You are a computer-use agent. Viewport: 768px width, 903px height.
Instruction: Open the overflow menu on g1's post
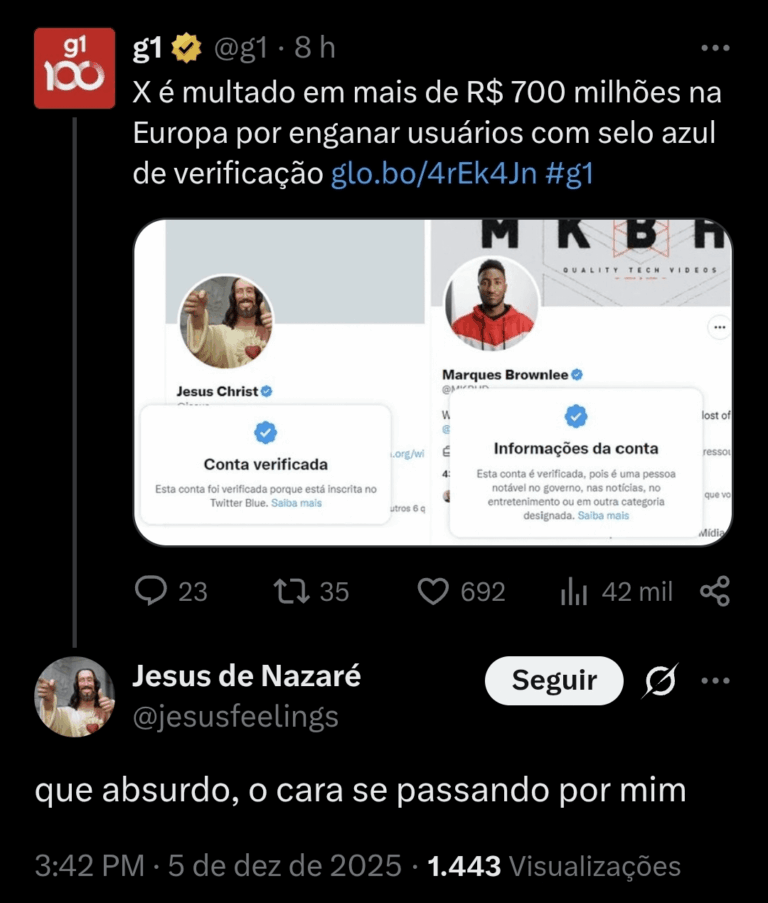point(715,47)
